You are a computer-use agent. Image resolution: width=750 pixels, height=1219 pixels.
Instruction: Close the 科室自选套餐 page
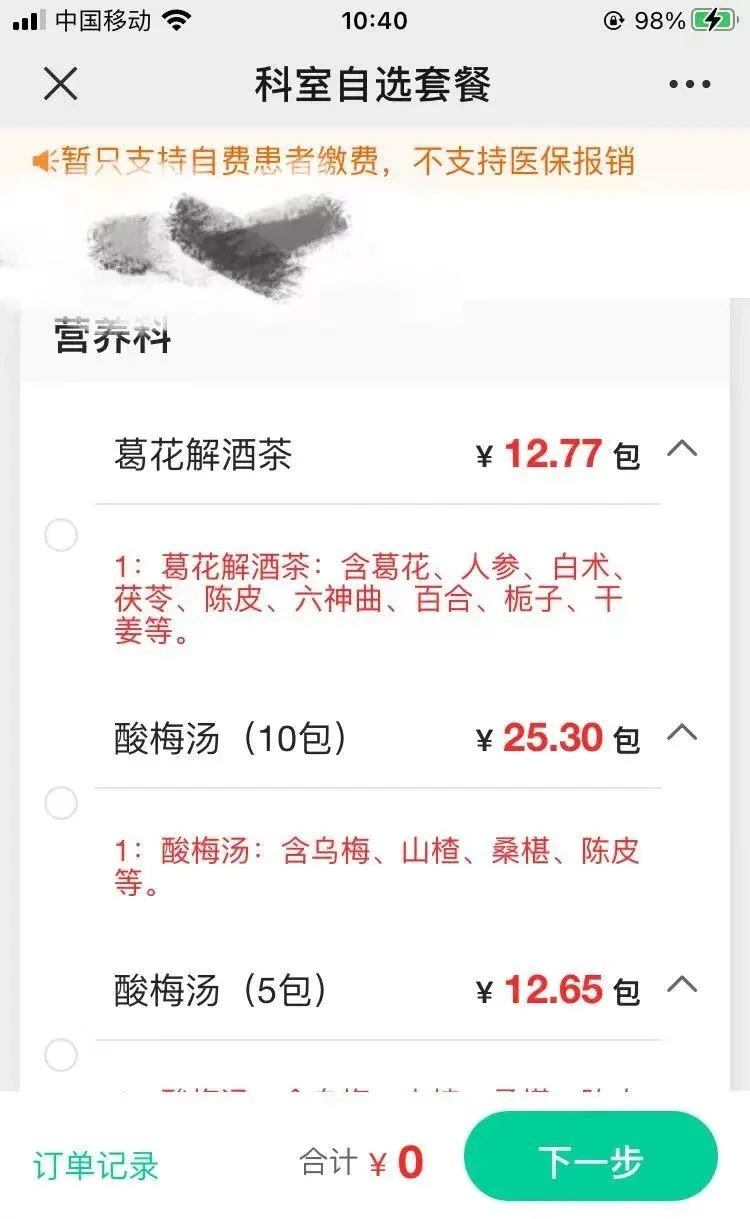pos(61,85)
